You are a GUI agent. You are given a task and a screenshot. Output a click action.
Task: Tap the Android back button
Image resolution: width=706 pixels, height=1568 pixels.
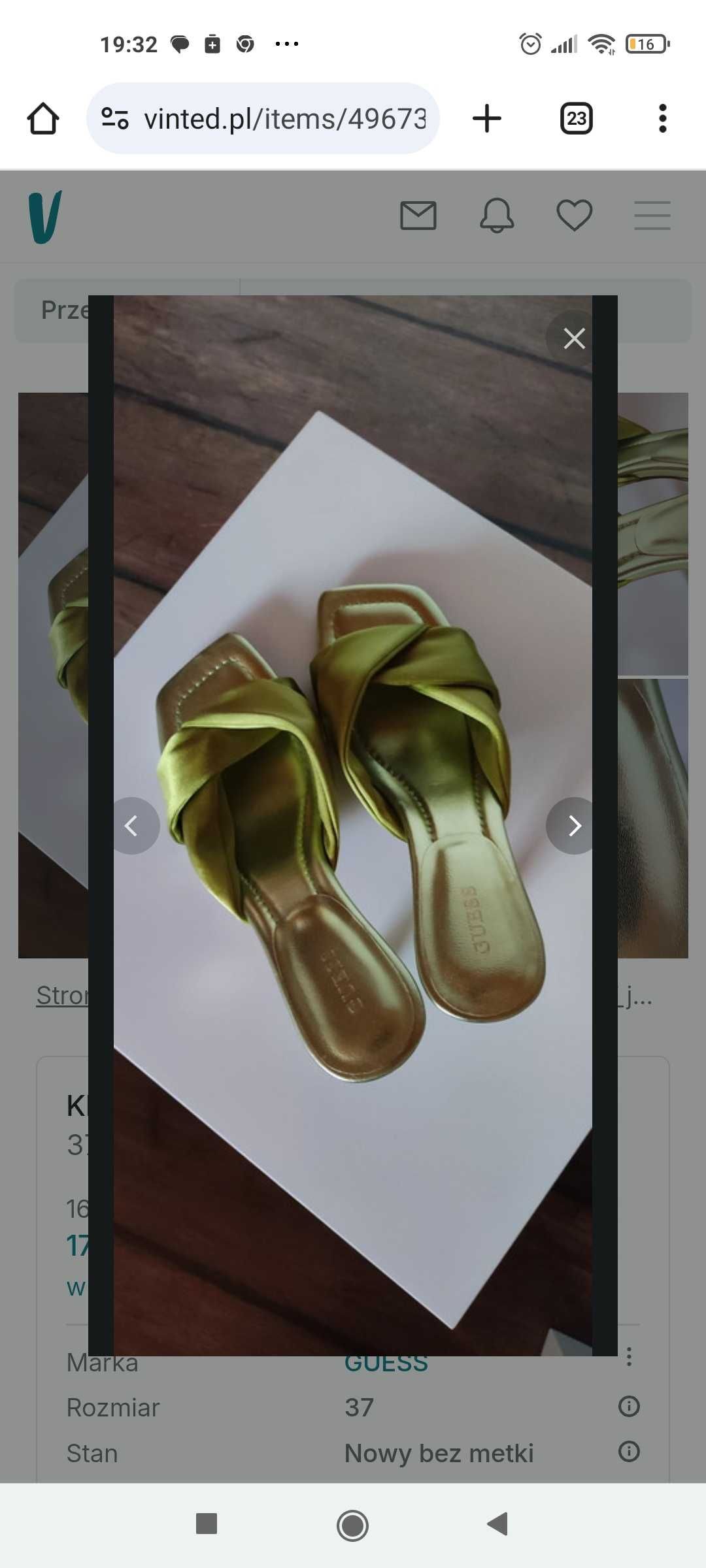click(x=498, y=1524)
